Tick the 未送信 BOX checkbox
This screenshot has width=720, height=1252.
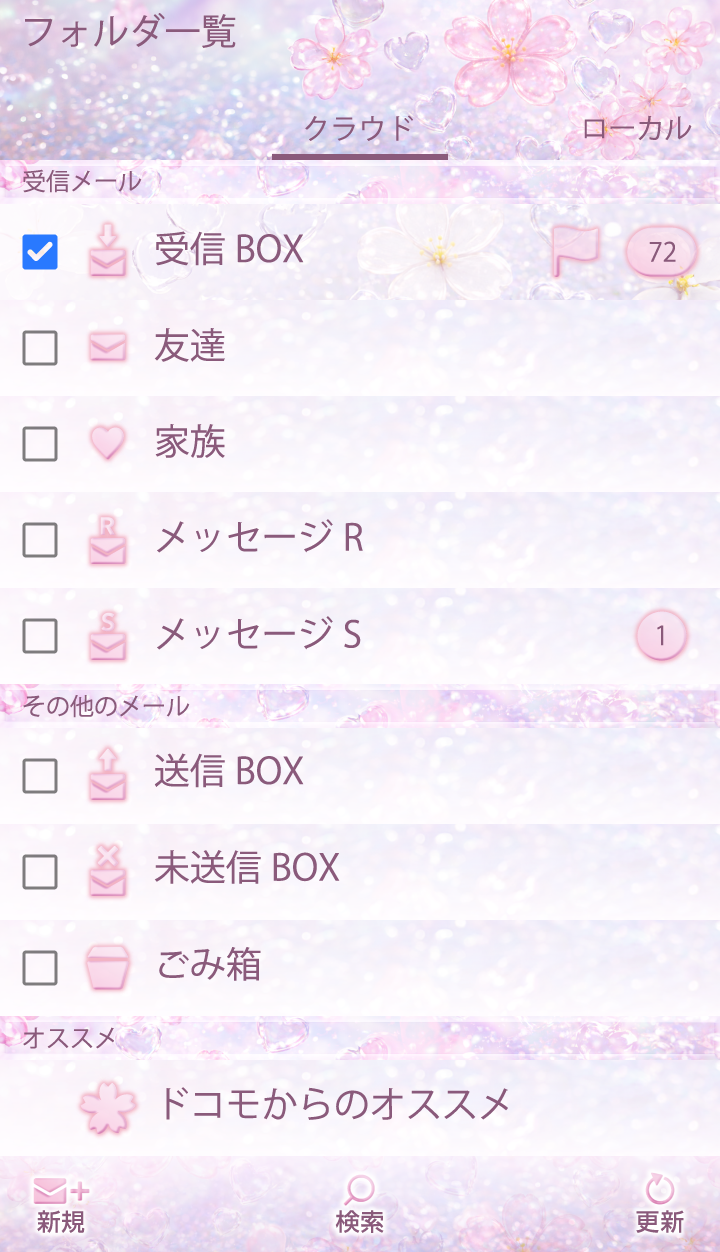coord(40,872)
